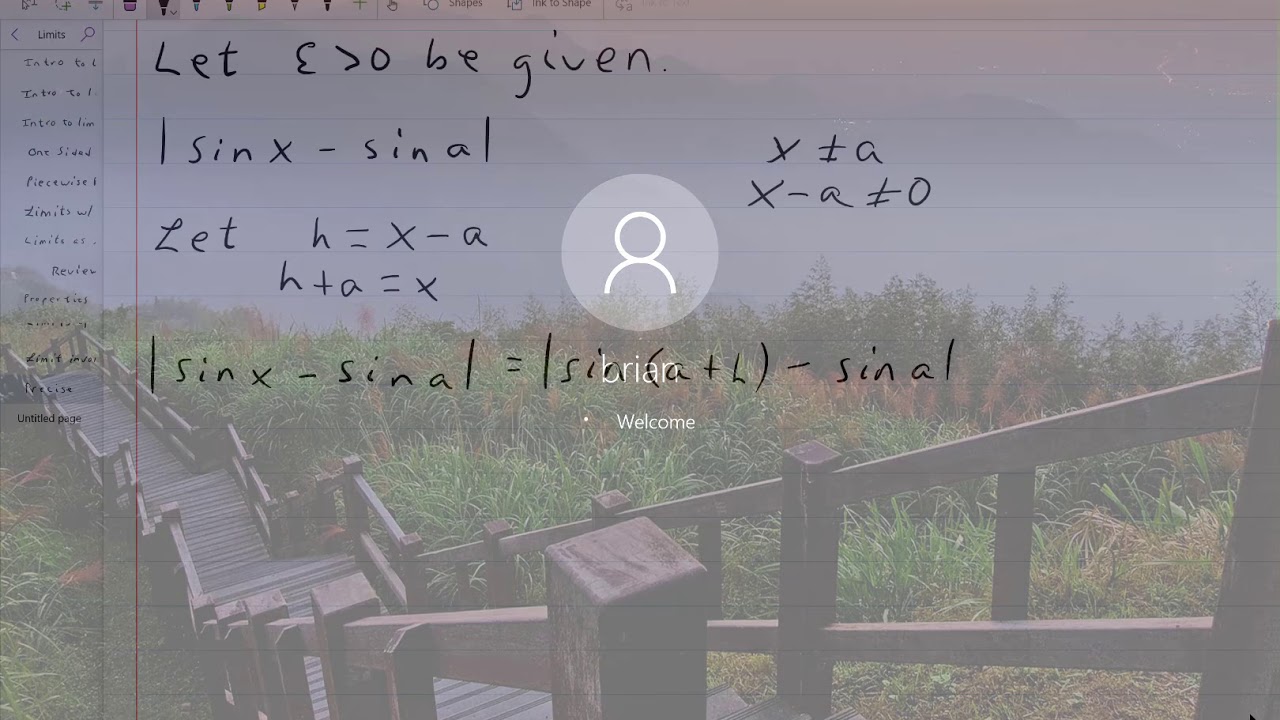The width and height of the screenshot is (1280, 720).
Task: Select the eraser tool
Action: click(x=130, y=6)
